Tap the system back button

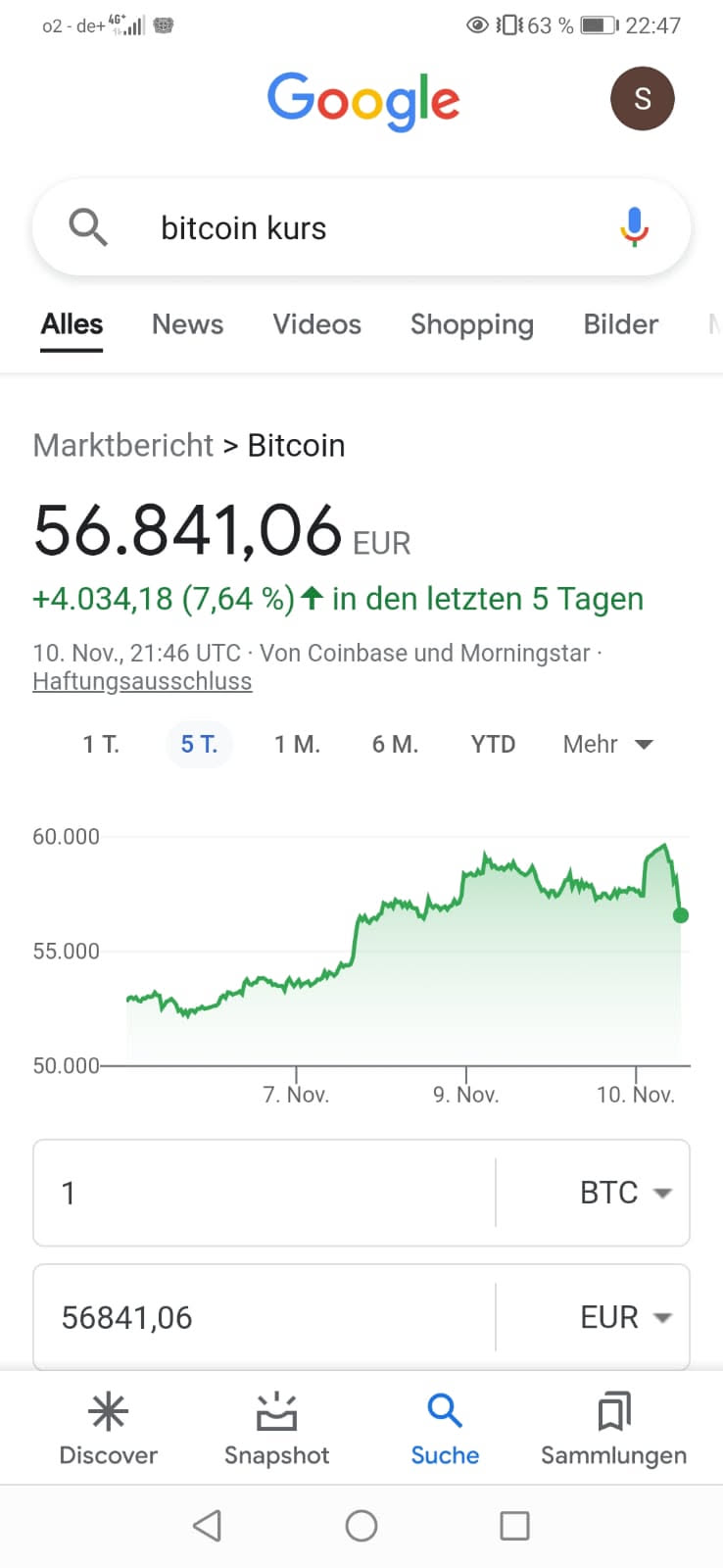point(207,1526)
